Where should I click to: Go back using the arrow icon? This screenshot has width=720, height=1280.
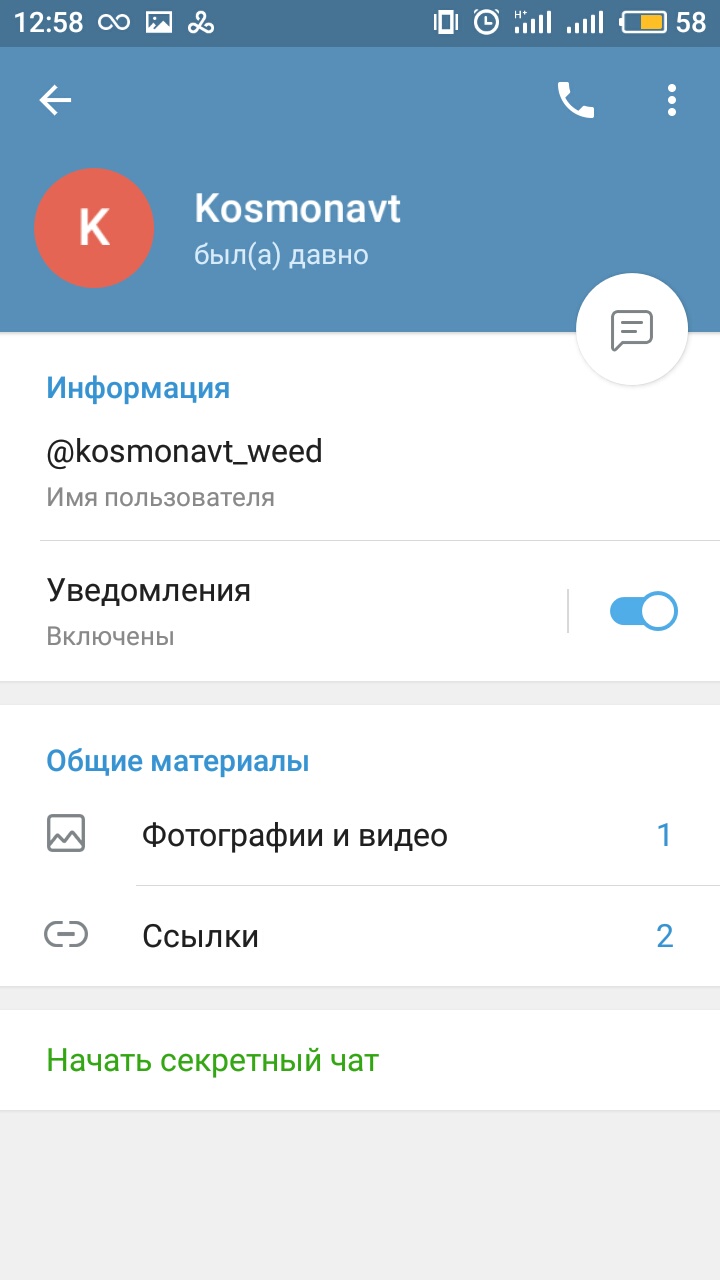[55, 100]
